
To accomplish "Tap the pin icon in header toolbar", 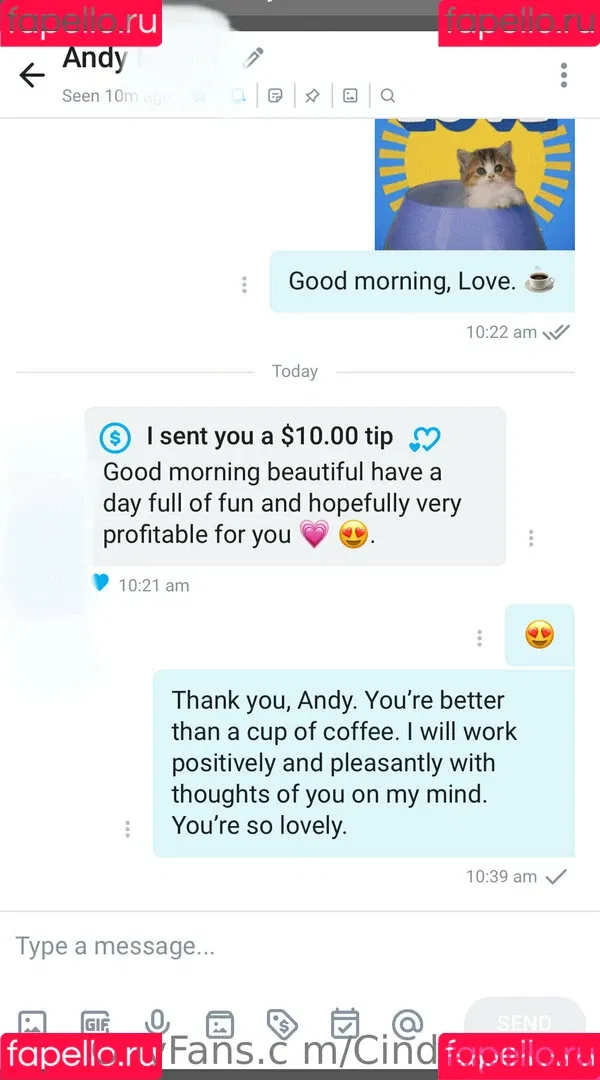I will 312,96.
